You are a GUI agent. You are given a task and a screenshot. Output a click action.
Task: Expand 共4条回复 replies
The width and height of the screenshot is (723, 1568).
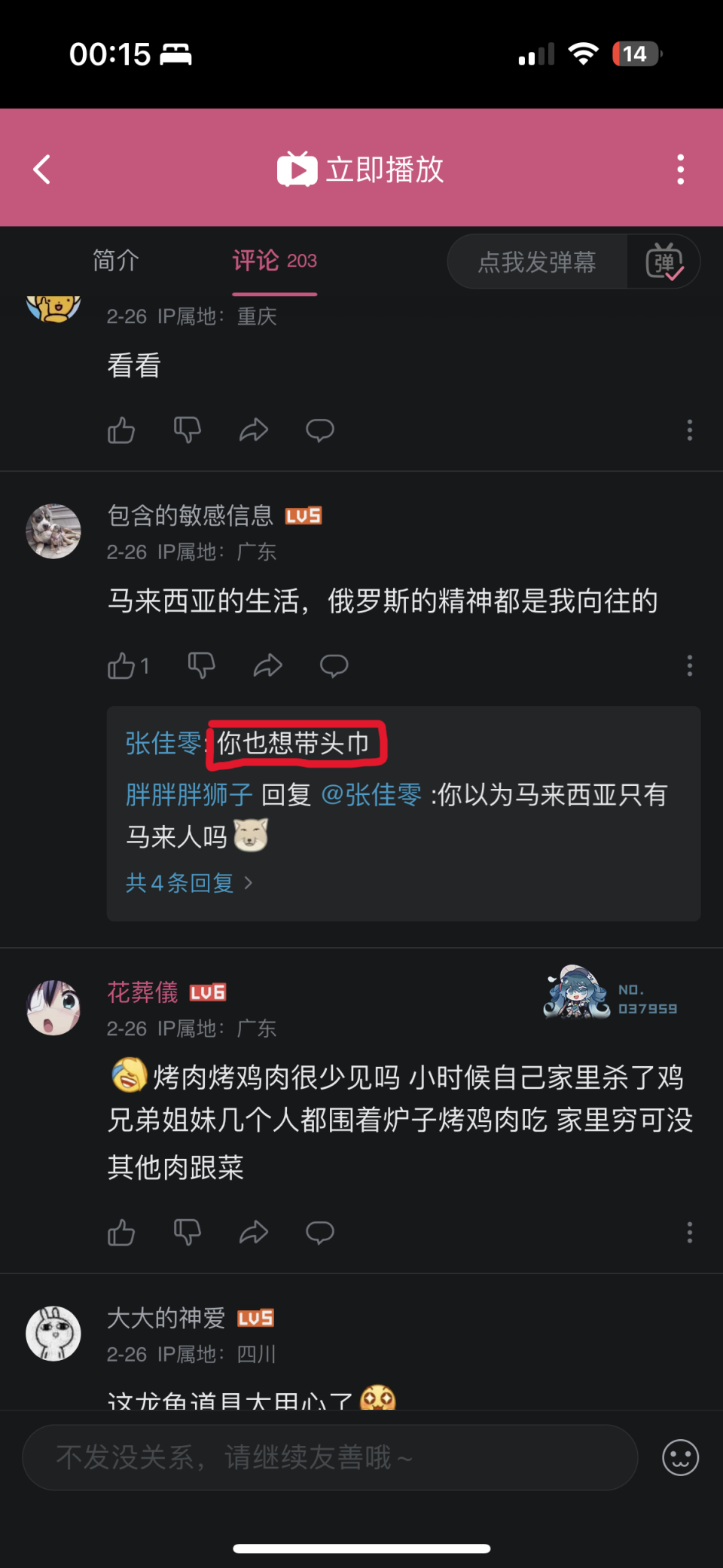point(188,882)
